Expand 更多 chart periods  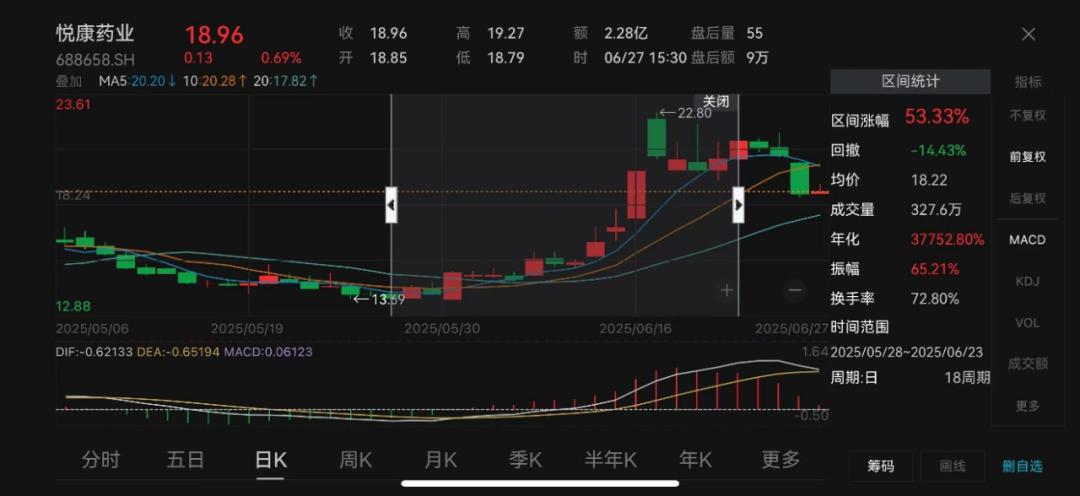coord(781,460)
